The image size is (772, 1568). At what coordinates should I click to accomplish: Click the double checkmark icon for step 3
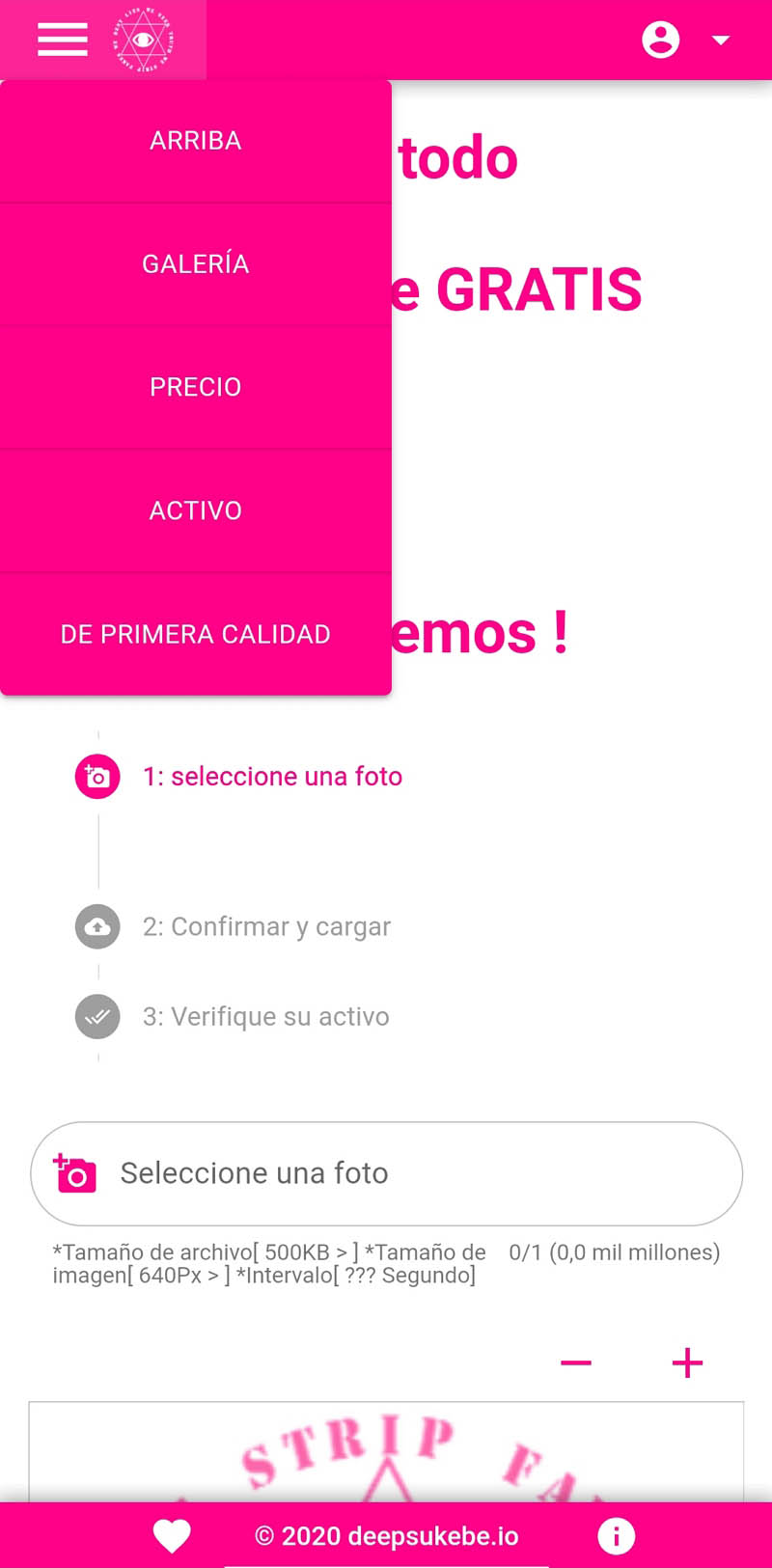tap(96, 1016)
